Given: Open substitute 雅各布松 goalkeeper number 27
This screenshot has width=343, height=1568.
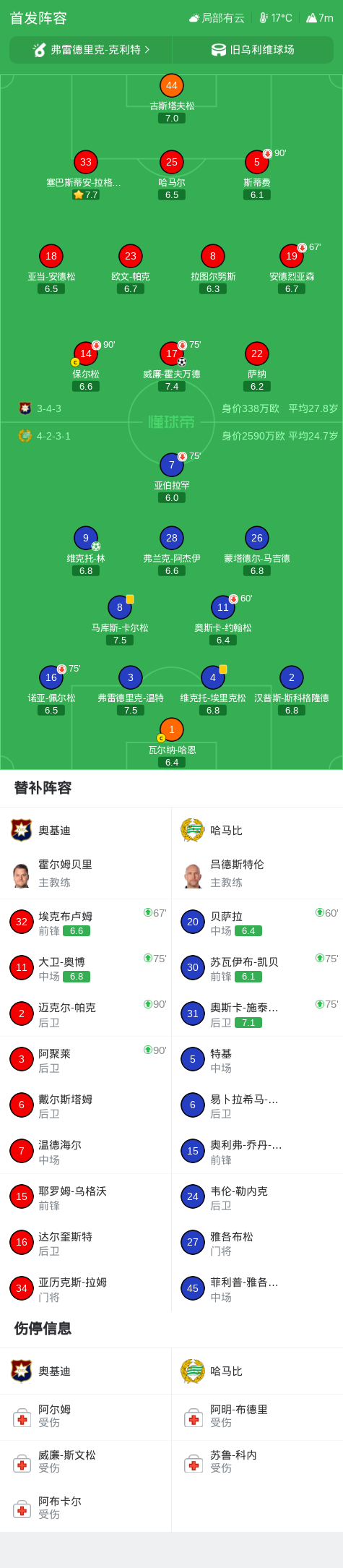Looking at the screenshot, I should tap(257, 1242).
